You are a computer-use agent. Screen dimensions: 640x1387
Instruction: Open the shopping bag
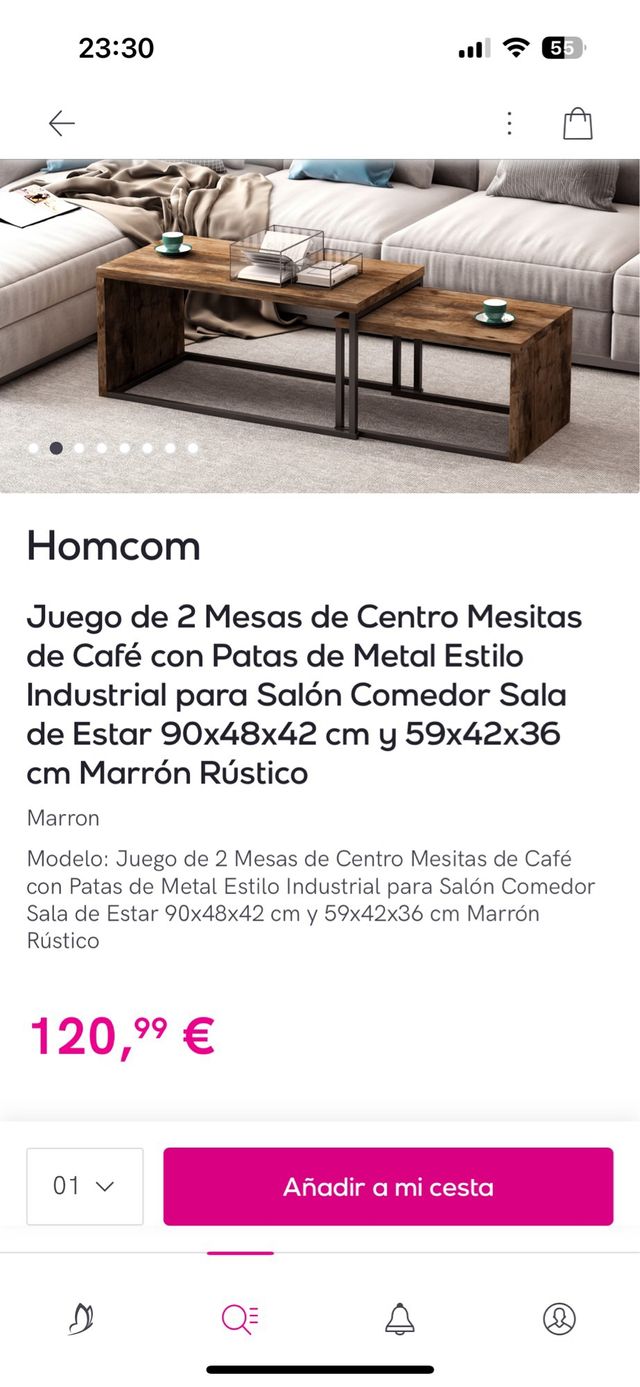578,123
